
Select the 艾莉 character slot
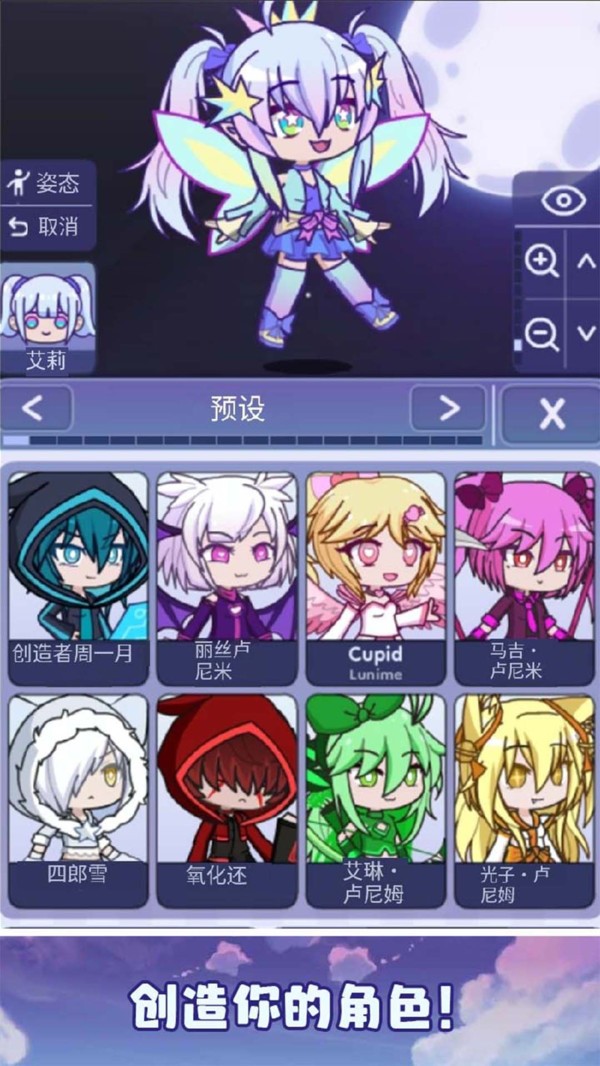47,320
